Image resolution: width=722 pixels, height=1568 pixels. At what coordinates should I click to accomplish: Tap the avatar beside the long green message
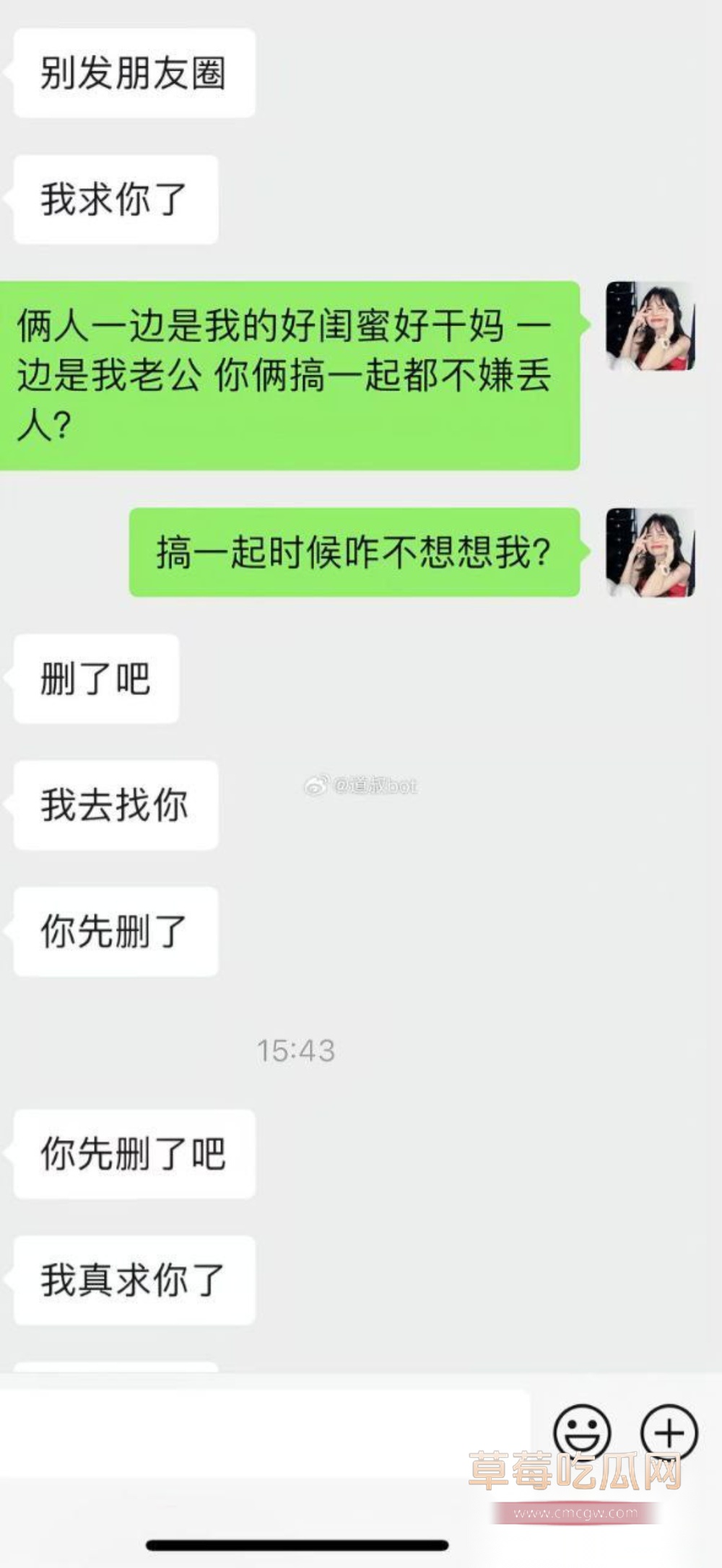tap(651, 325)
